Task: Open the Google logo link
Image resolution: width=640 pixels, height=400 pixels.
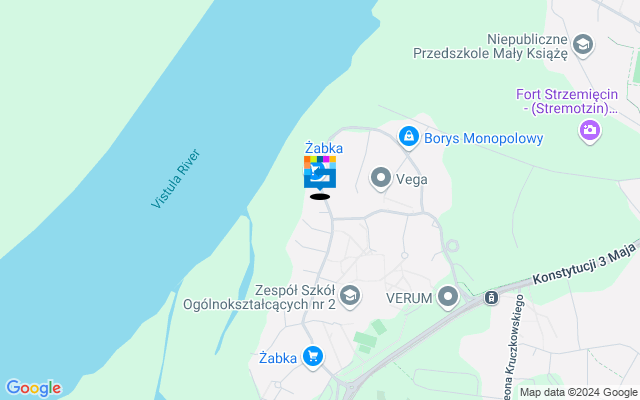Action: coord(33,387)
